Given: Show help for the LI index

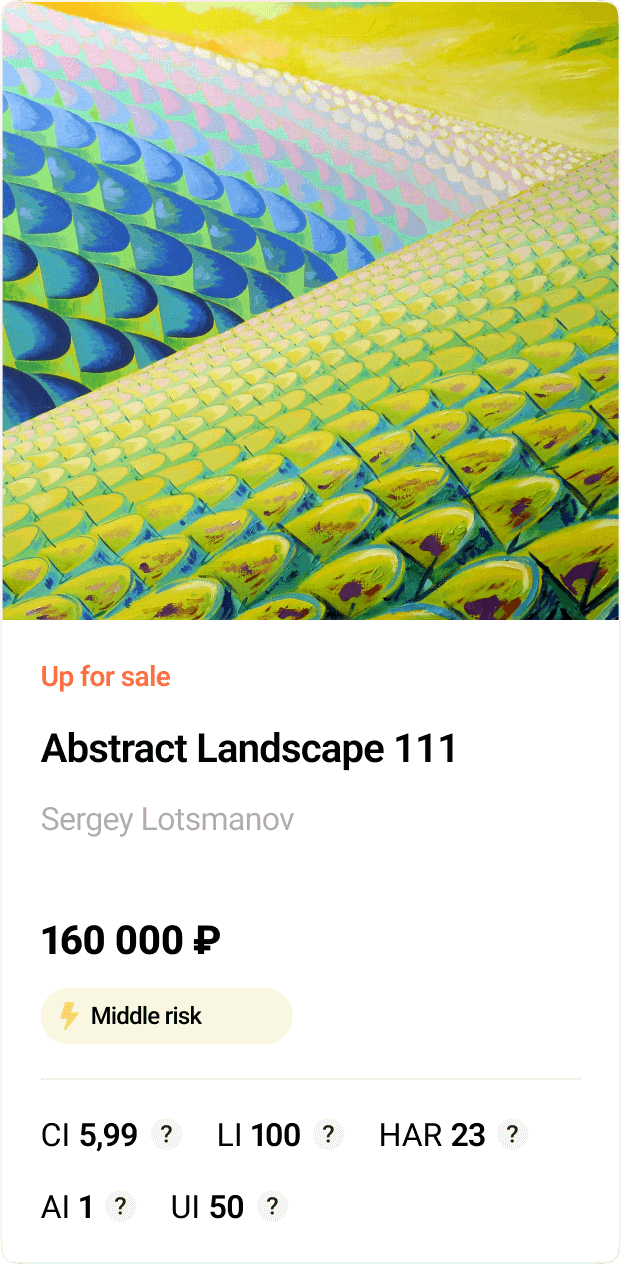Looking at the screenshot, I should (x=328, y=1135).
